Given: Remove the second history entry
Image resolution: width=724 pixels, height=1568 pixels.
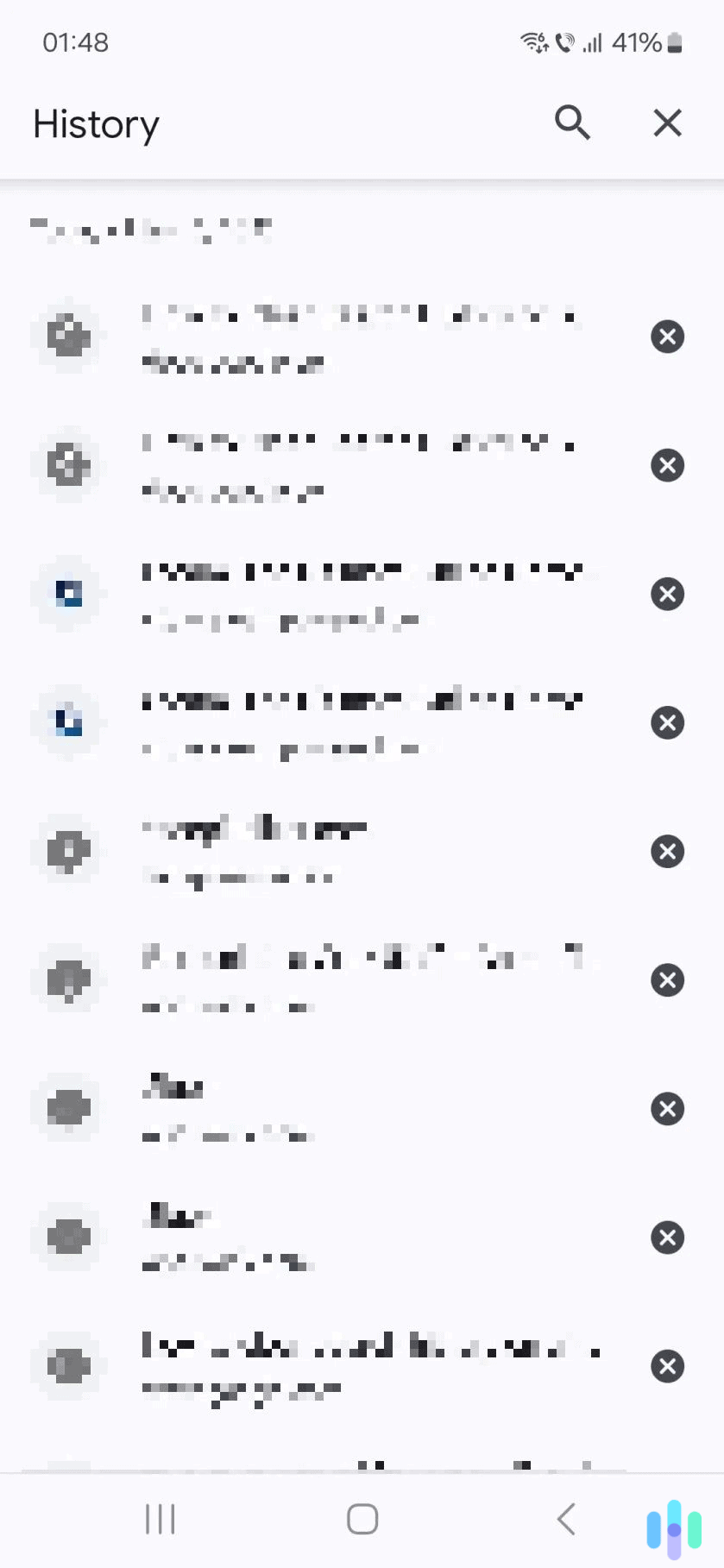Looking at the screenshot, I should pos(667,465).
